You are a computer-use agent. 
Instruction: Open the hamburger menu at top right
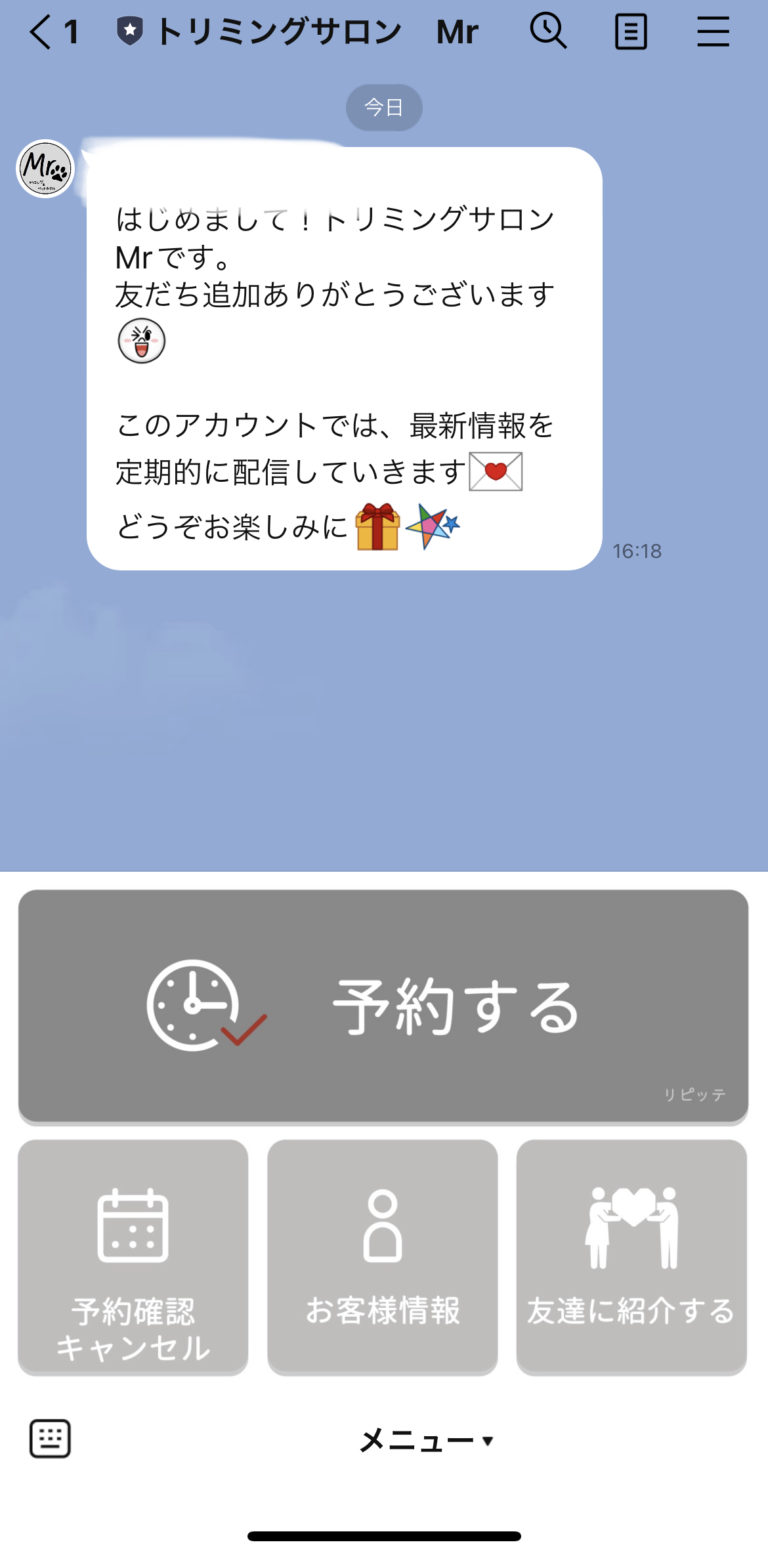(713, 31)
